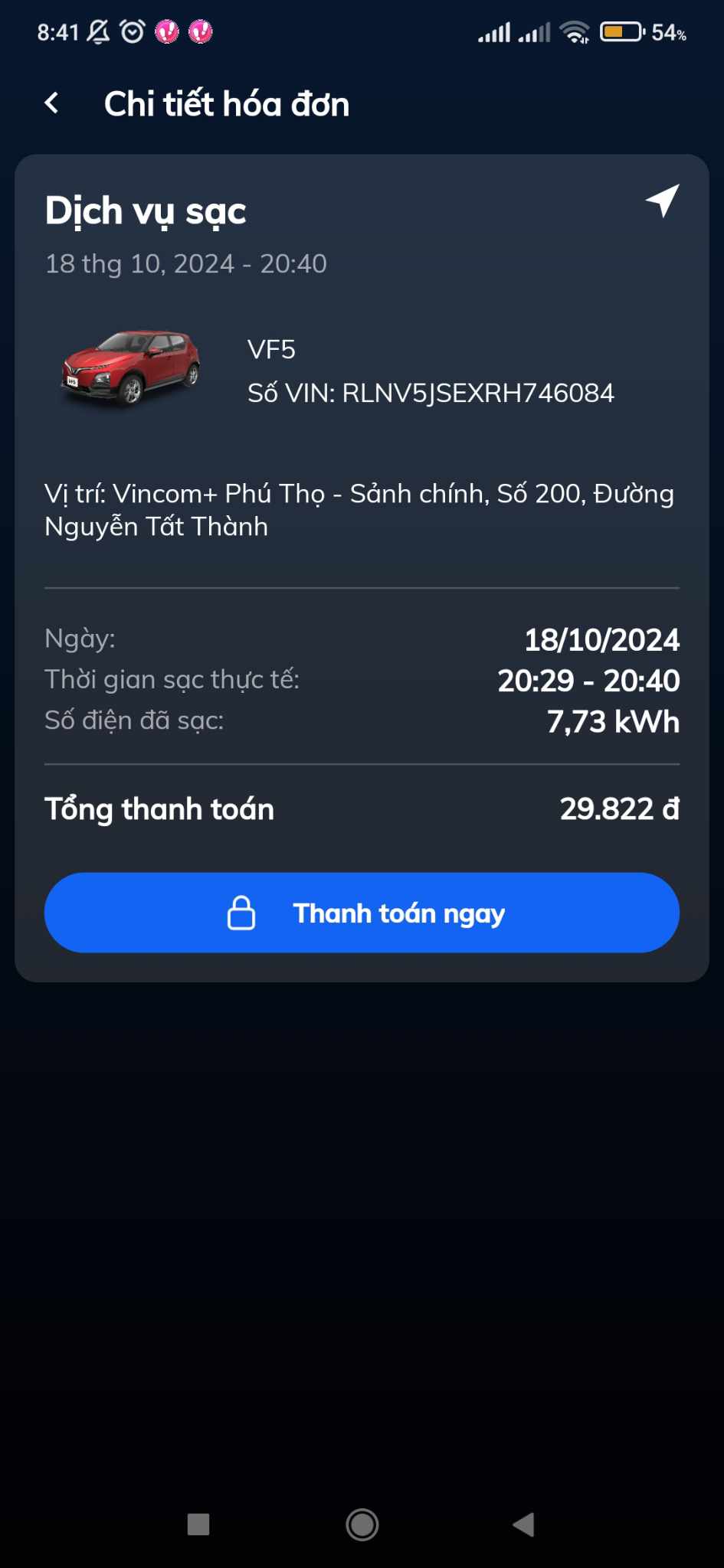Open recent apps from the system nav bar
This screenshot has width=724, height=1568.
(x=198, y=1524)
